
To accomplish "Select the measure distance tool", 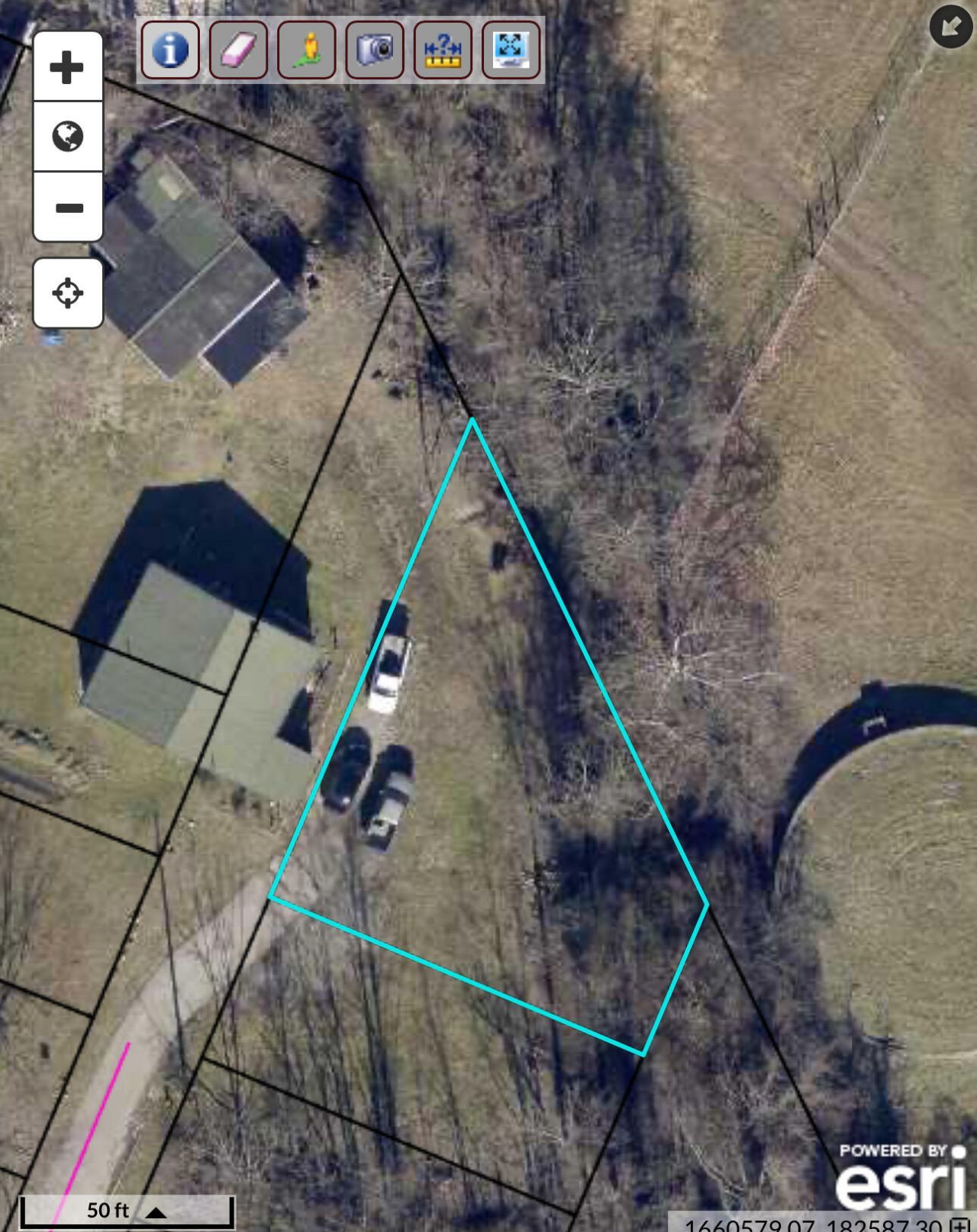I will point(443,50).
